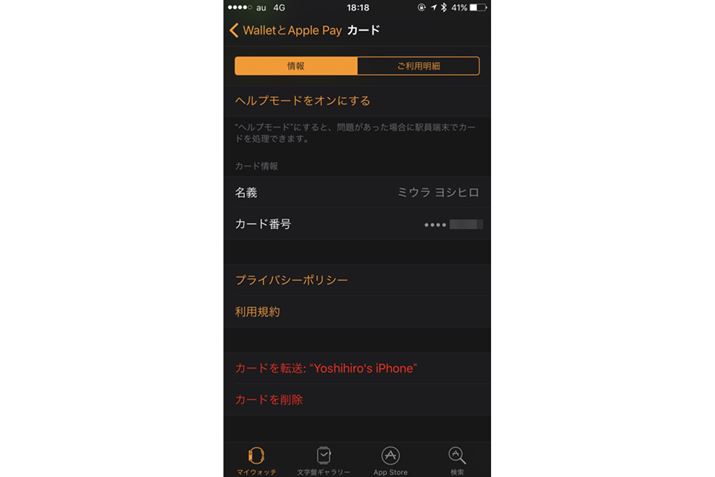Open the App Store tab
This screenshot has height=477, width=715.
[391, 459]
